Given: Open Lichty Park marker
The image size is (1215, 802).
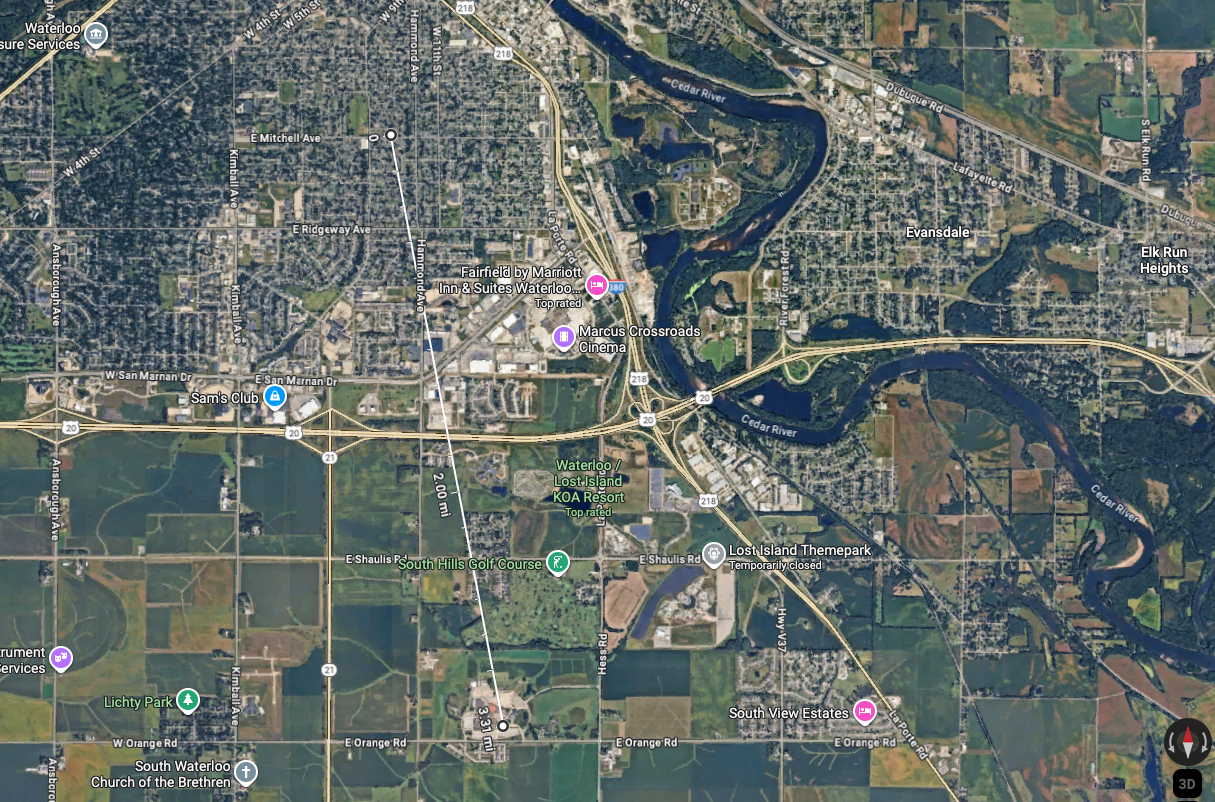Looking at the screenshot, I should [187, 701].
